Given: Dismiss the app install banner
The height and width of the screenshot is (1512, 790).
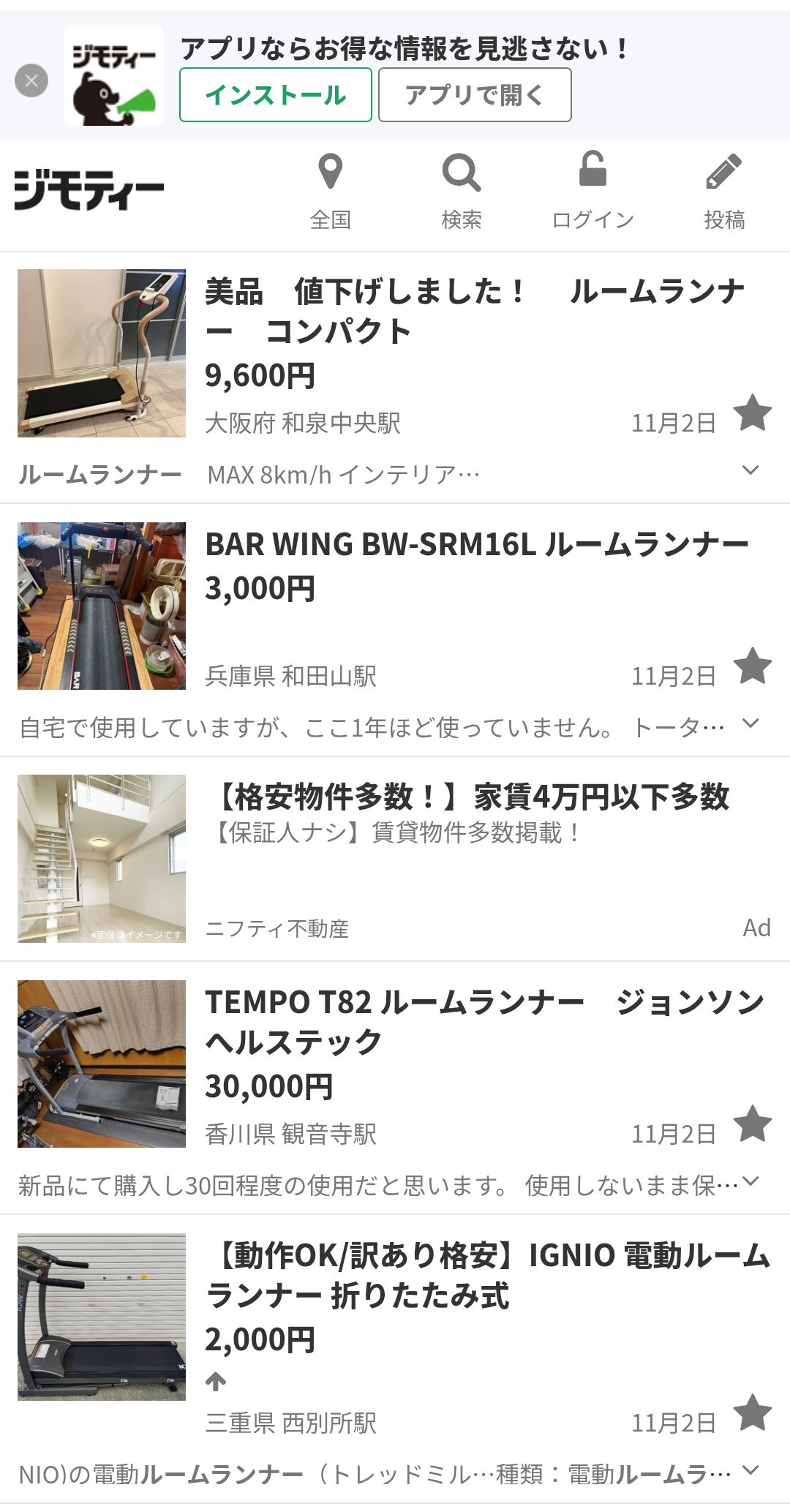Looking at the screenshot, I should pos(31,80).
